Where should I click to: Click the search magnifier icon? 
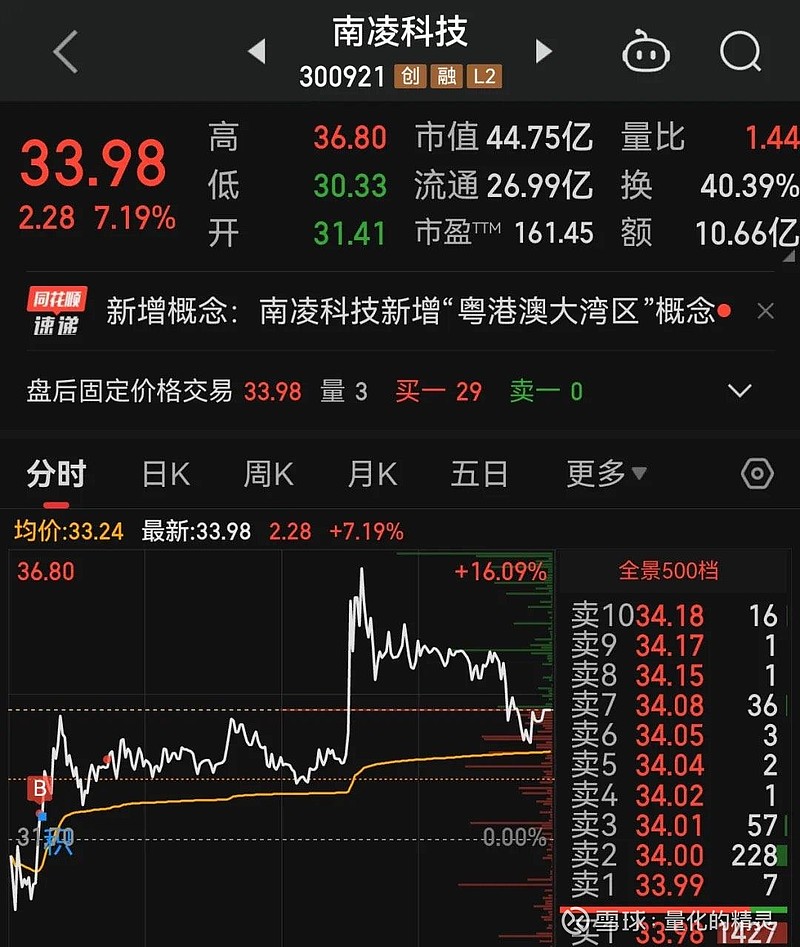pos(739,51)
